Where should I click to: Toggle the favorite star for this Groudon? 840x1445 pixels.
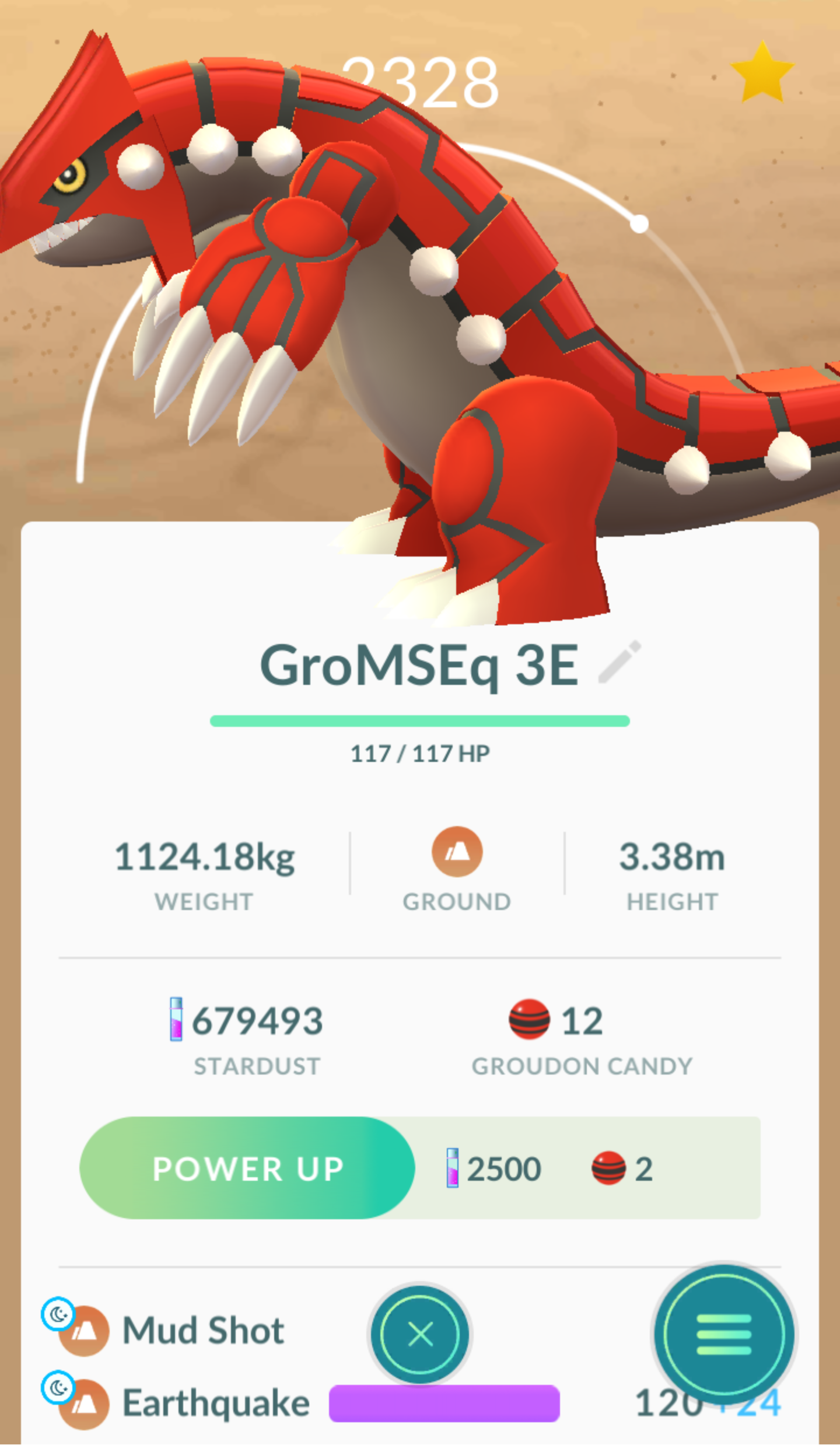pyautogui.click(x=762, y=72)
